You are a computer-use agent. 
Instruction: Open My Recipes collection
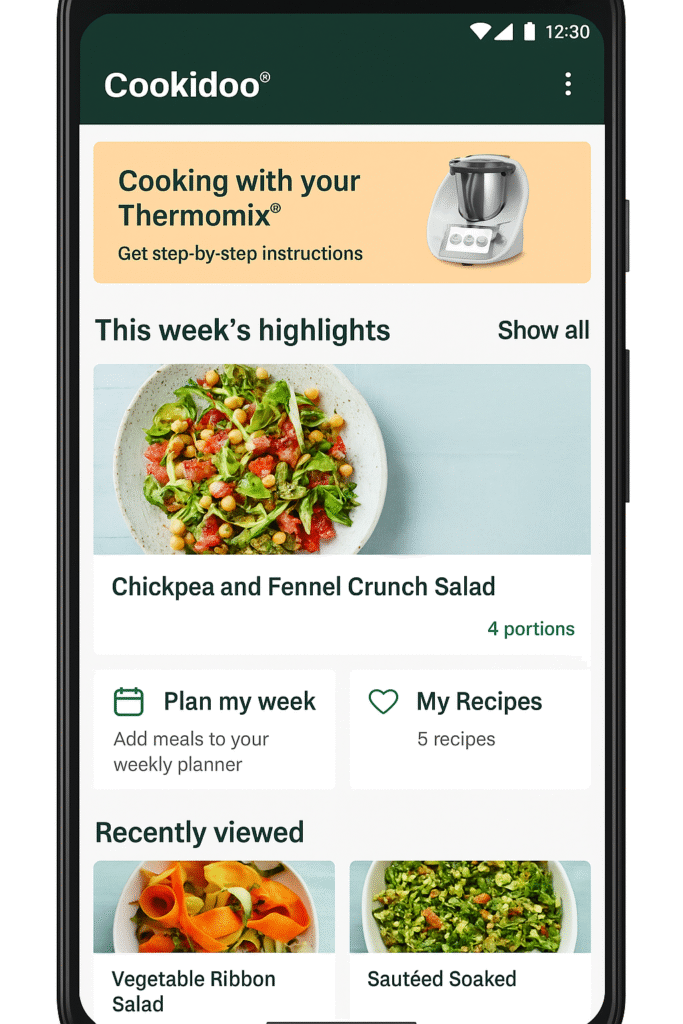point(470,730)
